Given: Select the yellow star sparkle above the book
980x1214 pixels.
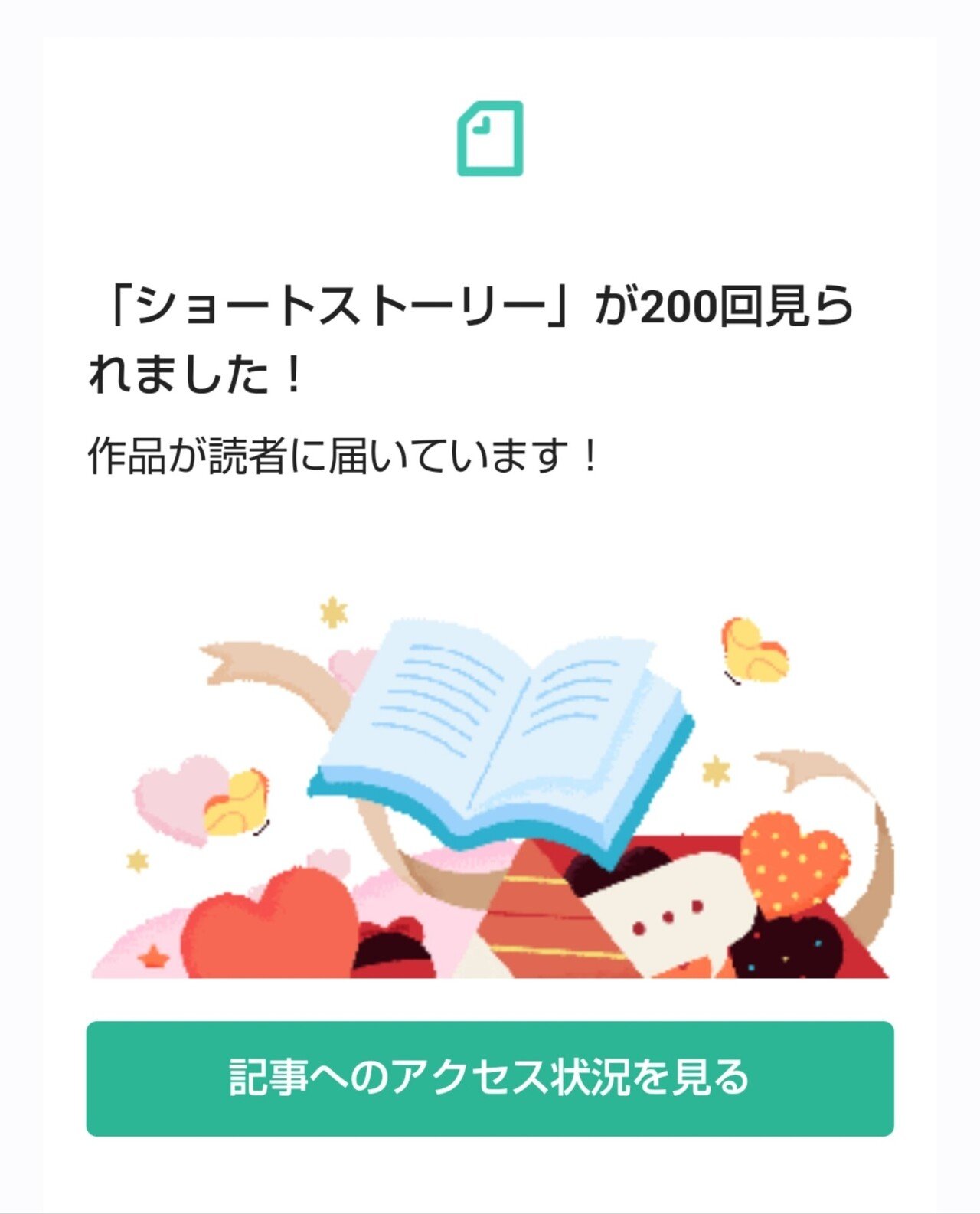Looking at the screenshot, I should tap(332, 610).
